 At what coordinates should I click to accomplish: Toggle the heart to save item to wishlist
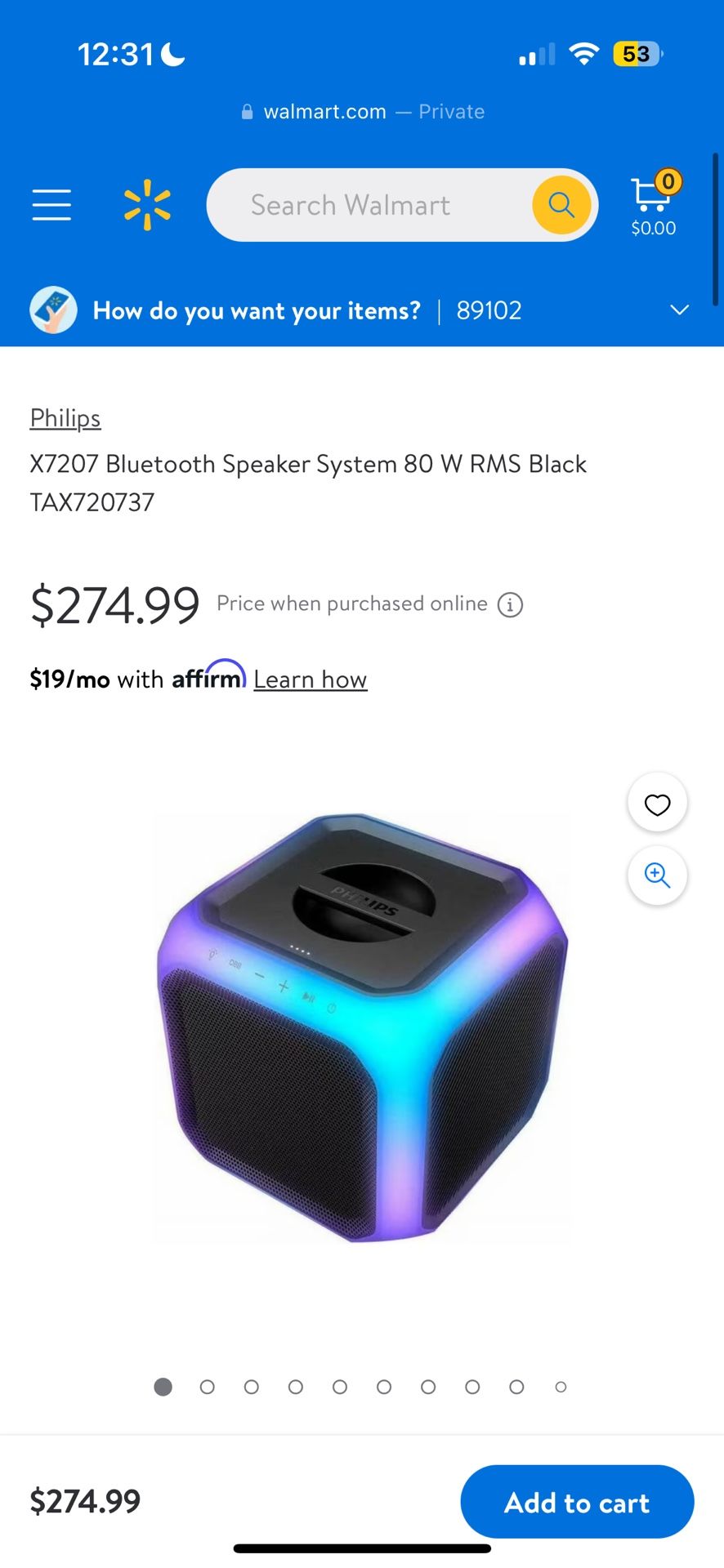[x=657, y=802]
